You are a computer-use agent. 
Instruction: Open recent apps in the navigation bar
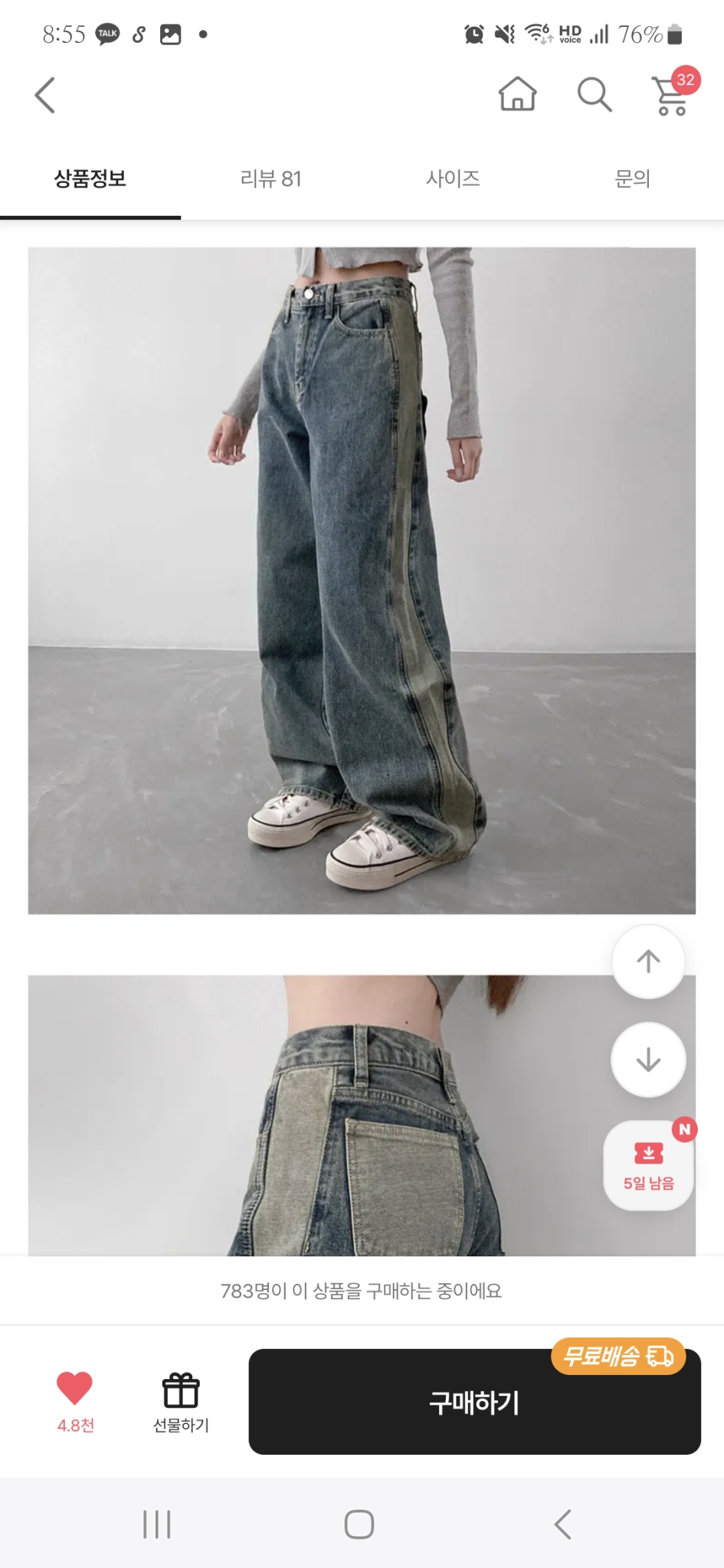tap(157, 1524)
